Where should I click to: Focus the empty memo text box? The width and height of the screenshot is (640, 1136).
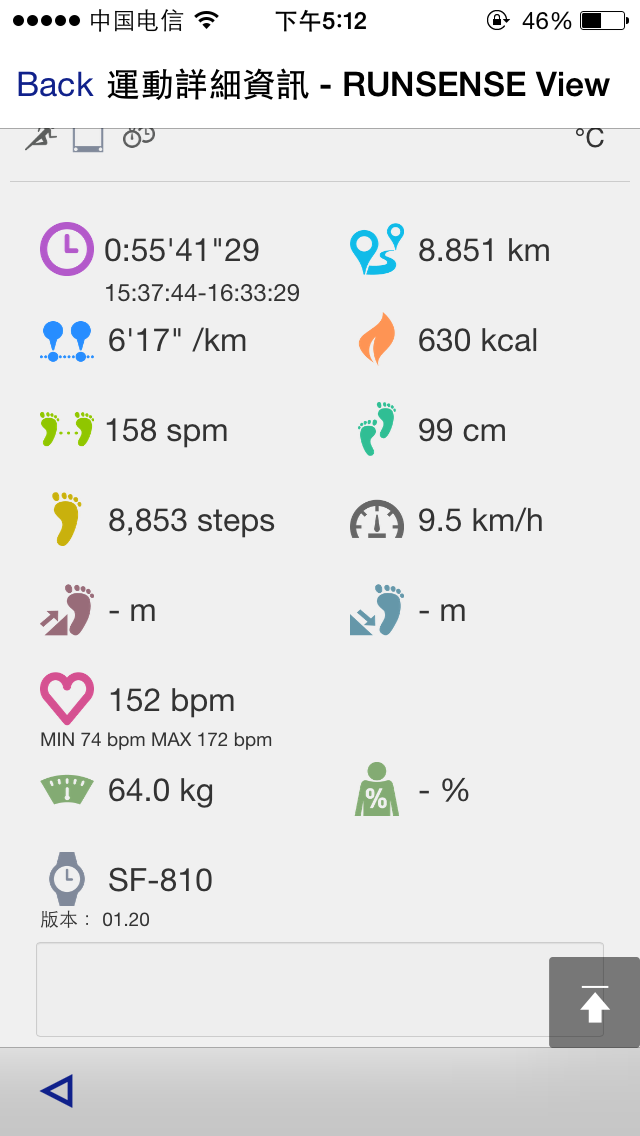(290, 989)
